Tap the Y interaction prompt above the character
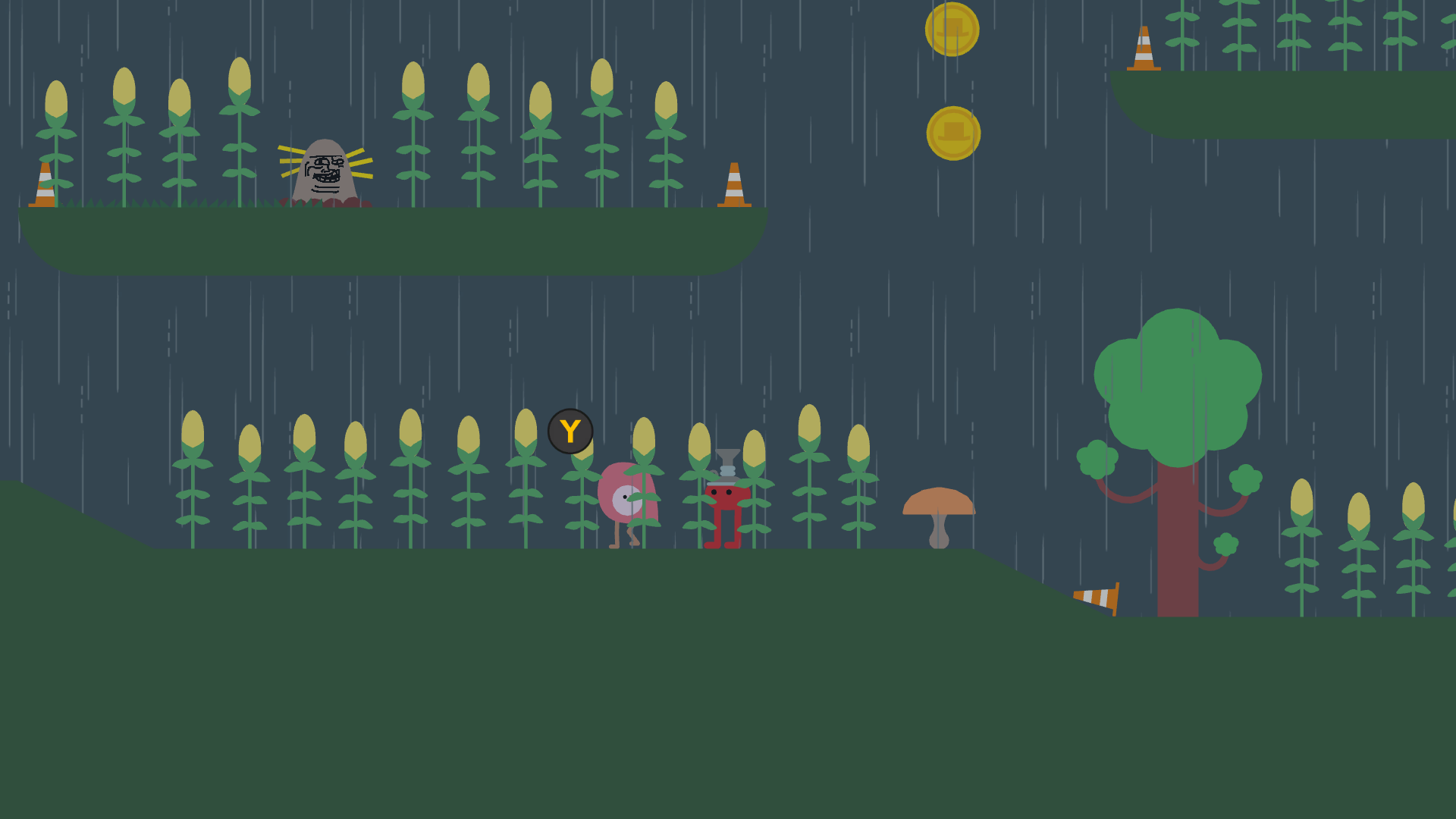The image size is (1456, 819). pos(570,431)
